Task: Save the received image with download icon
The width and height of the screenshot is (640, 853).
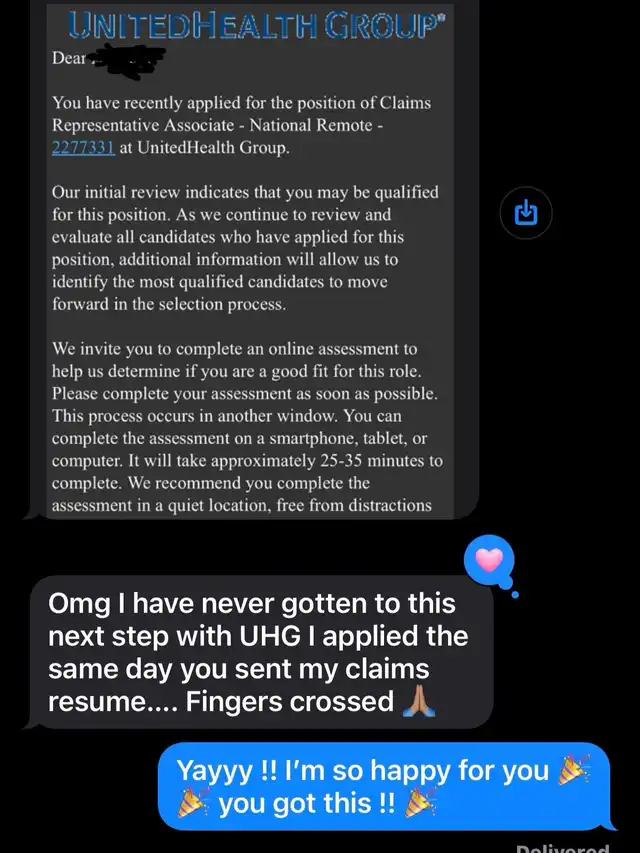Action: 526,213
